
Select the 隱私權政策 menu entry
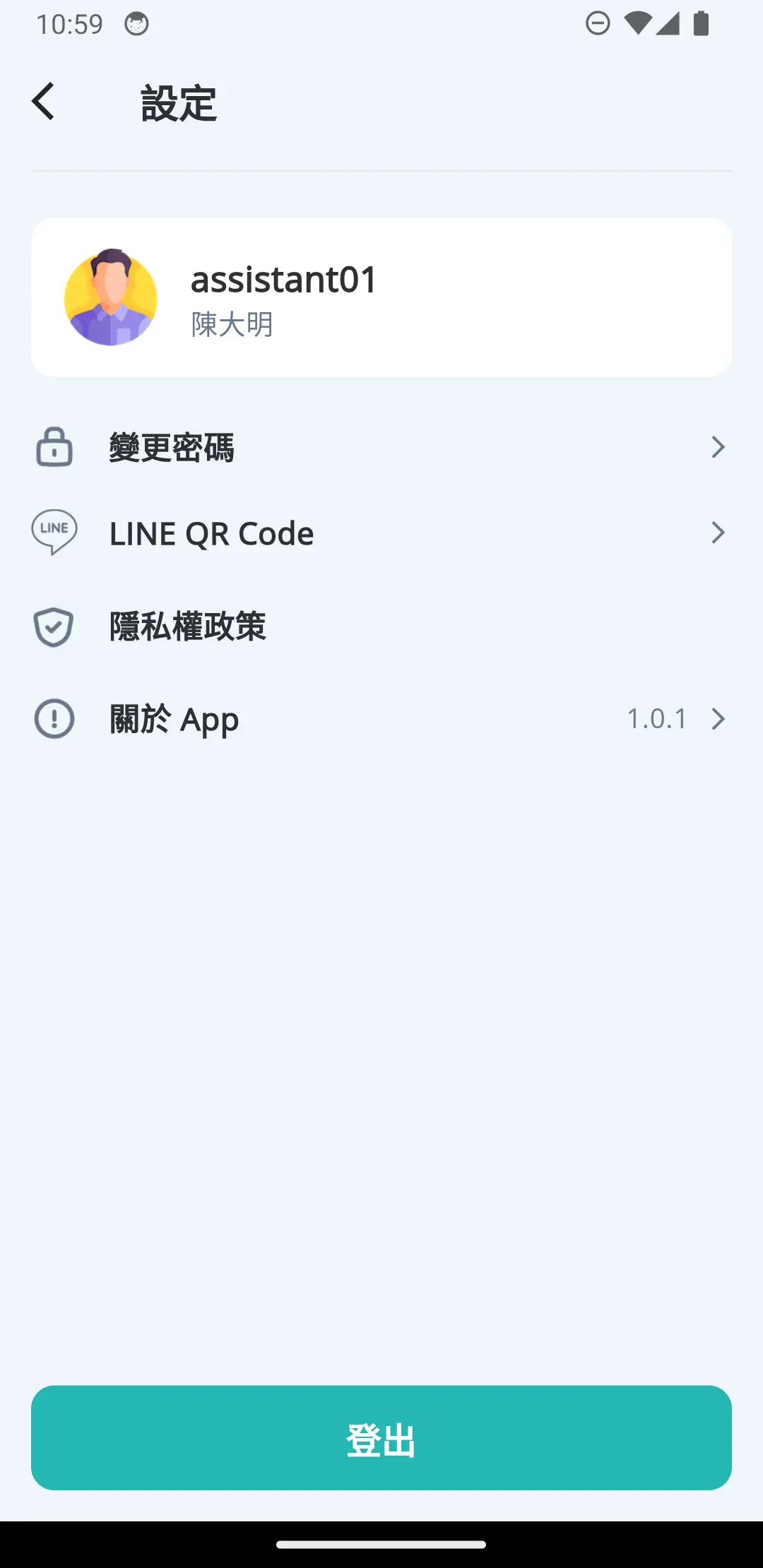pos(189,625)
